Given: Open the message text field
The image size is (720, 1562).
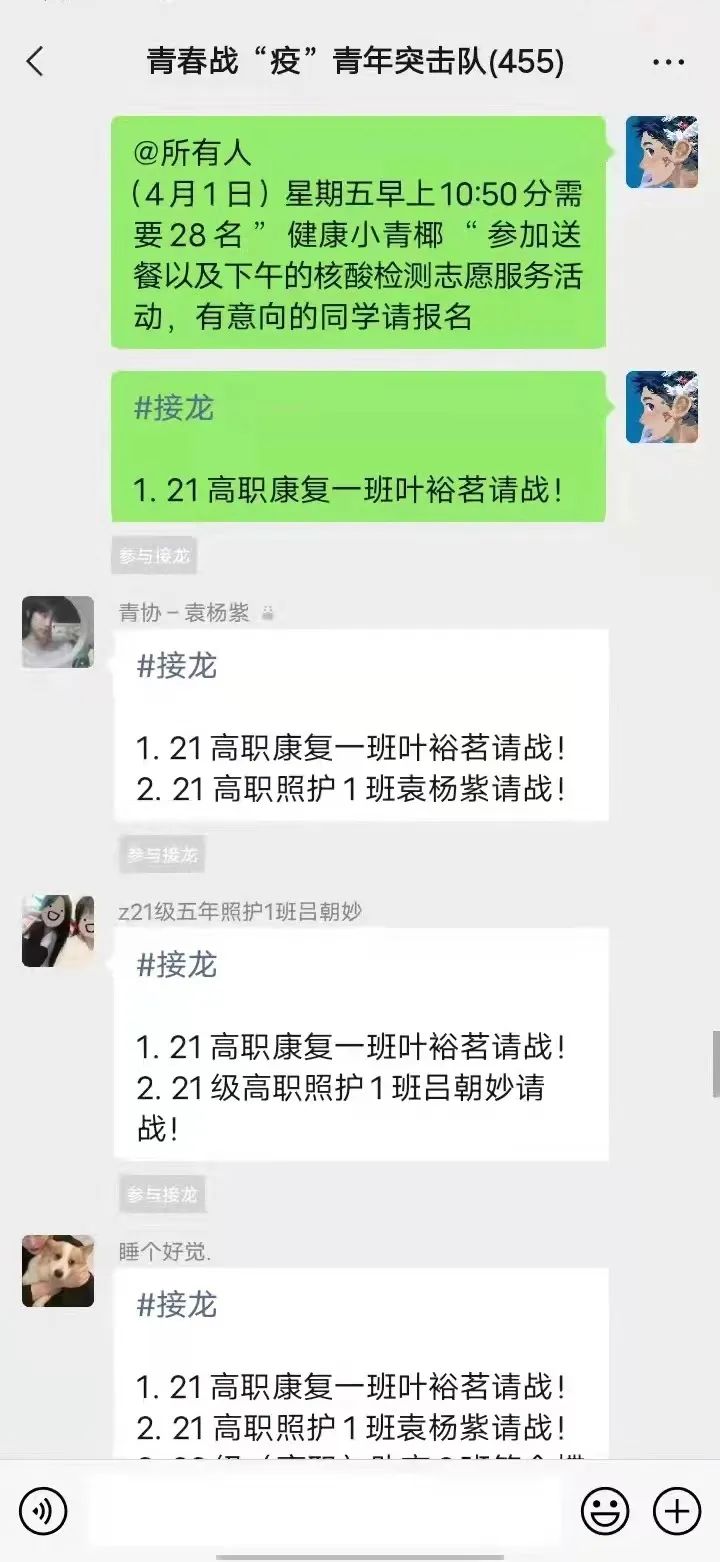Looking at the screenshot, I should (325, 1509).
